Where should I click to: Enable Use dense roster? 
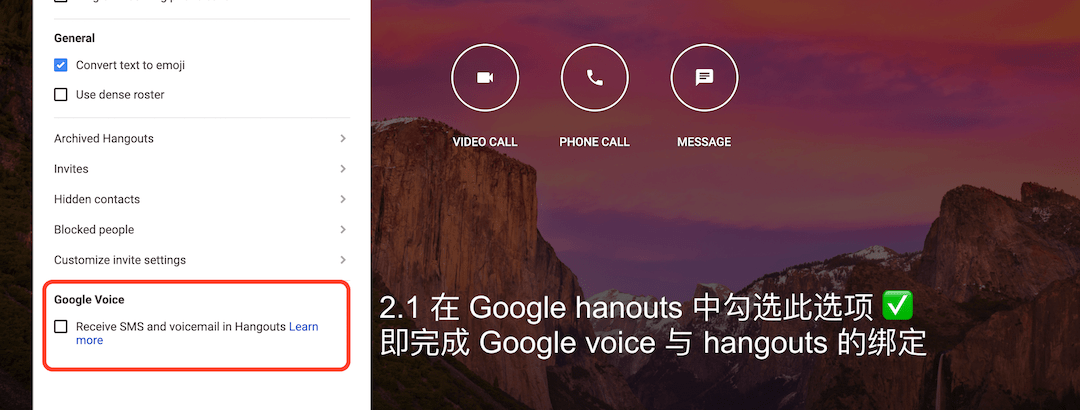coord(62,95)
